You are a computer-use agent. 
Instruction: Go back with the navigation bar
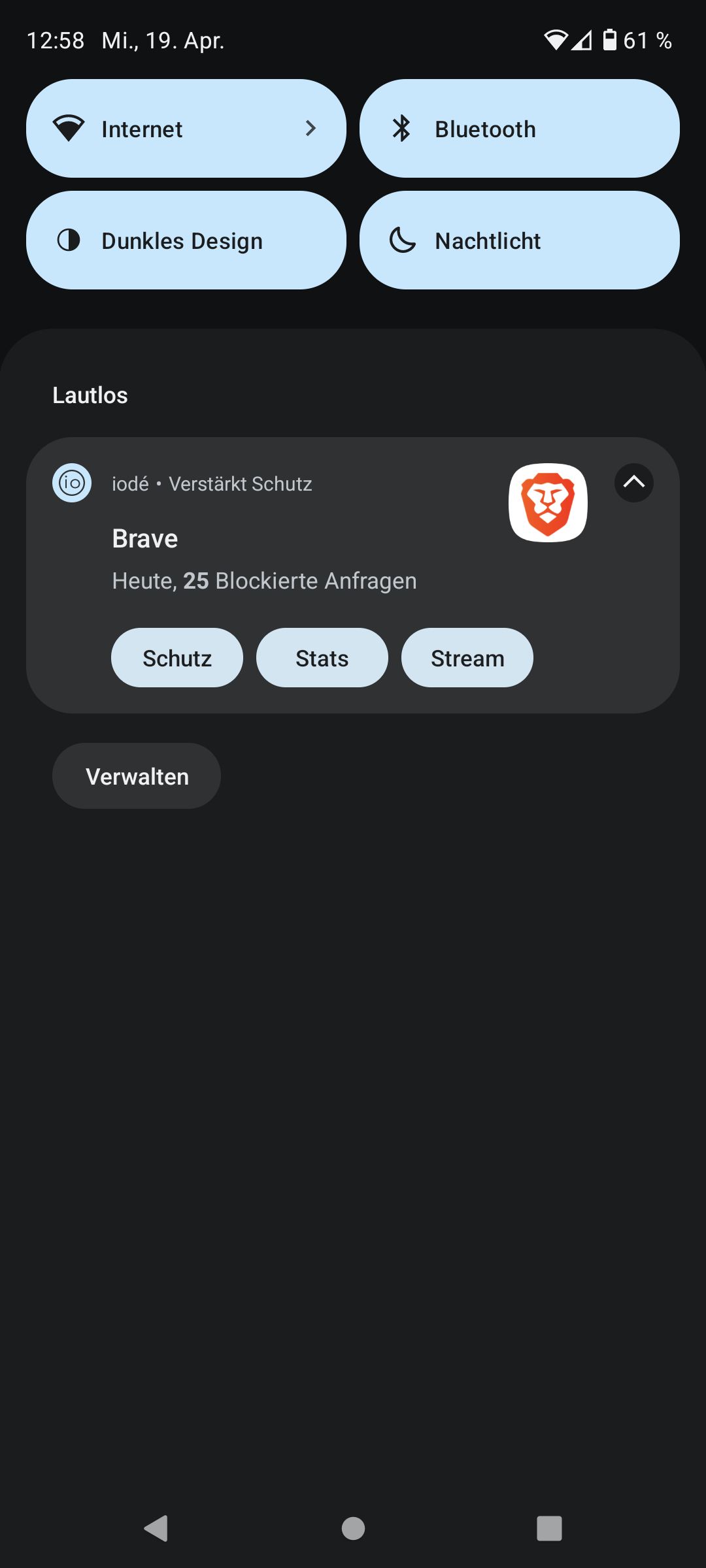156,1528
